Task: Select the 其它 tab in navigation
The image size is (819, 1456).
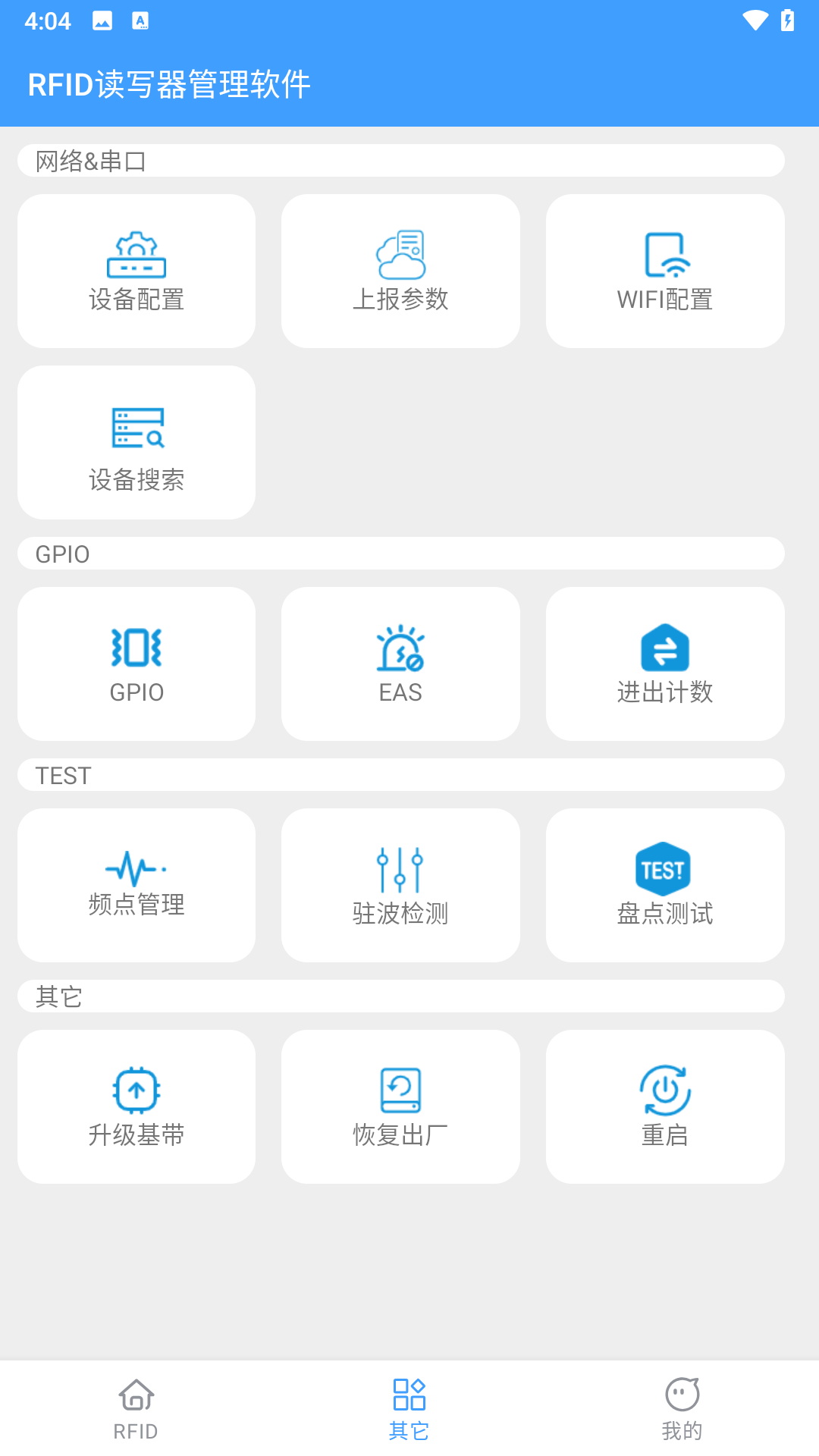Action: 409,1408
